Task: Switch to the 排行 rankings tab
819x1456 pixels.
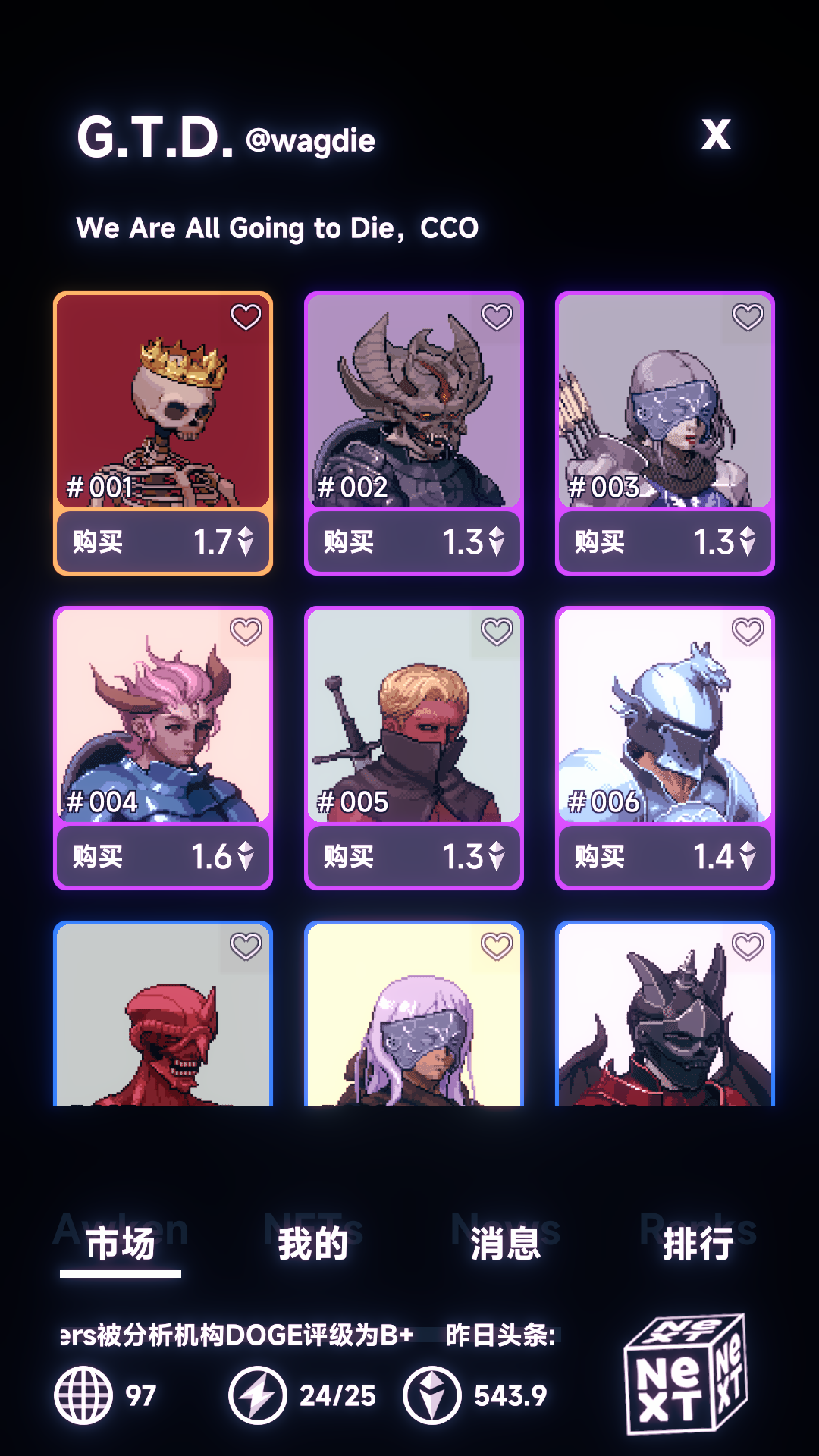Action: [698, 1244]
